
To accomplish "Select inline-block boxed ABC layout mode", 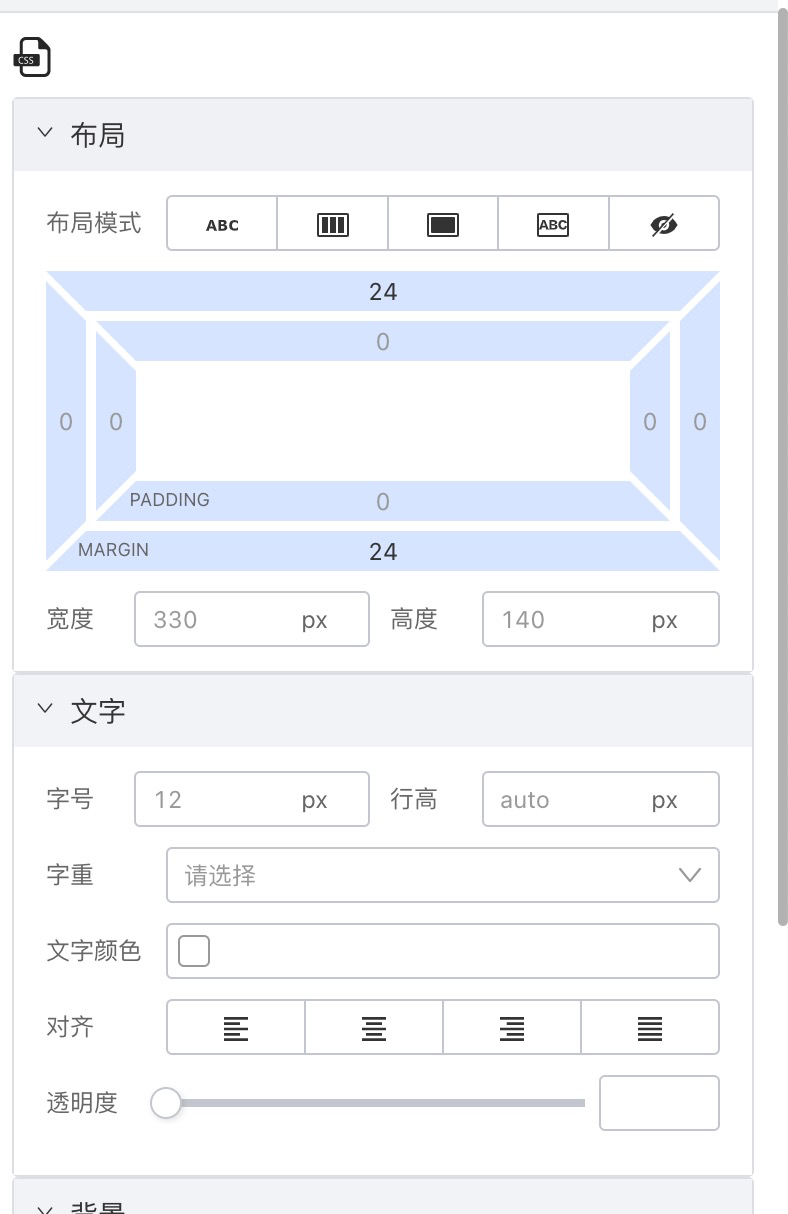I will click(553, 224).
